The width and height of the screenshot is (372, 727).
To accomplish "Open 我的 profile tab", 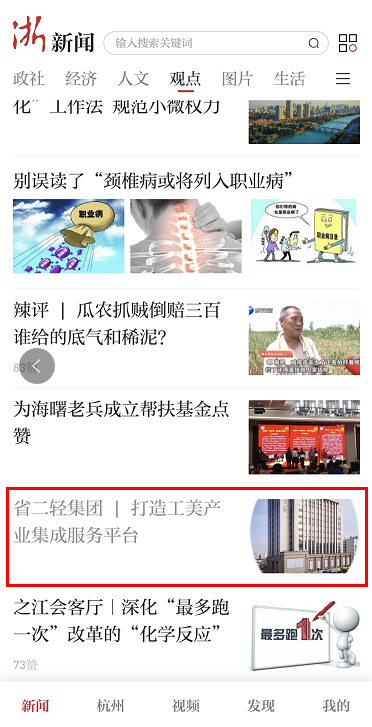I will pyautogui.click(x=336, y=706).
